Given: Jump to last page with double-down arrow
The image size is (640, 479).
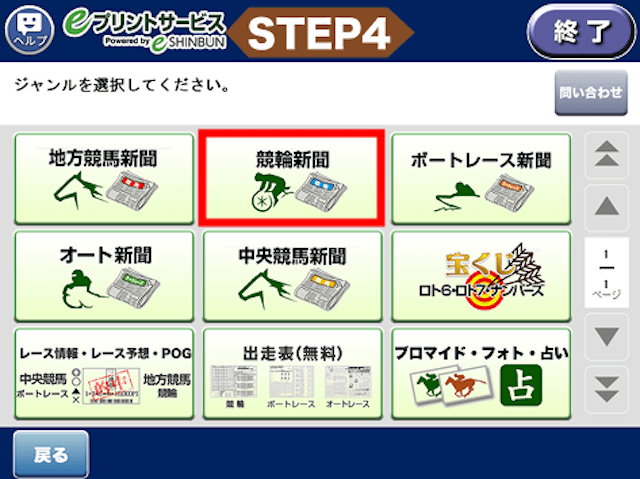Looking at the screenshot, I should pos(605,388).
